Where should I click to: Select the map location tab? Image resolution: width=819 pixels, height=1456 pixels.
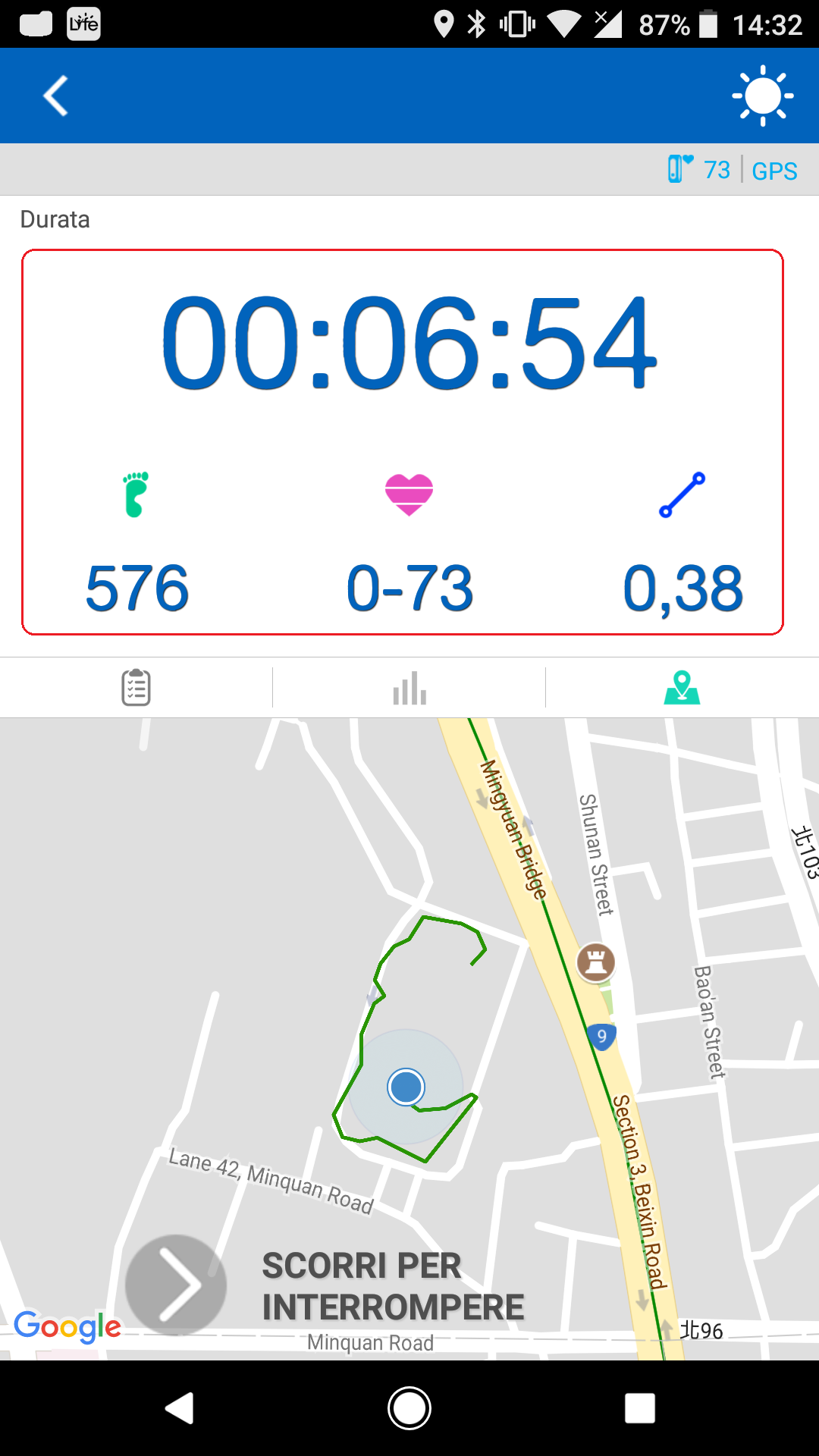coord(682,687)
